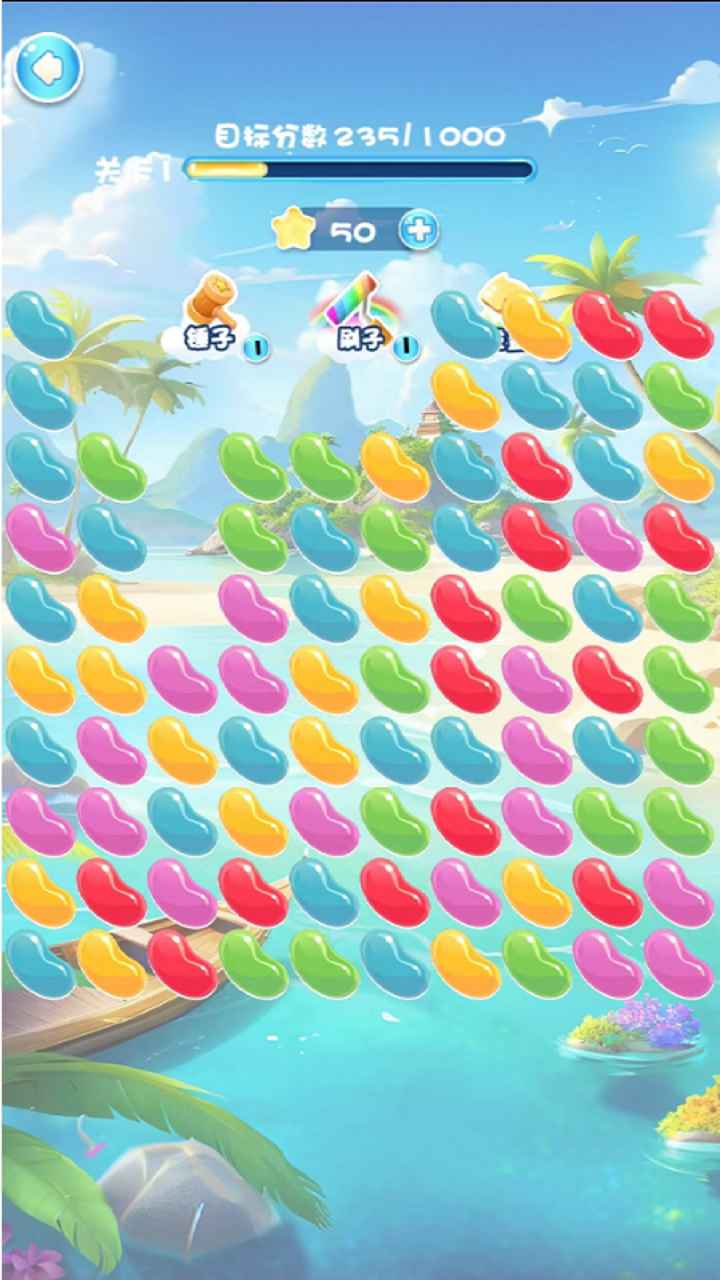Select the hammer (锤子) power-up

[211, 304]
